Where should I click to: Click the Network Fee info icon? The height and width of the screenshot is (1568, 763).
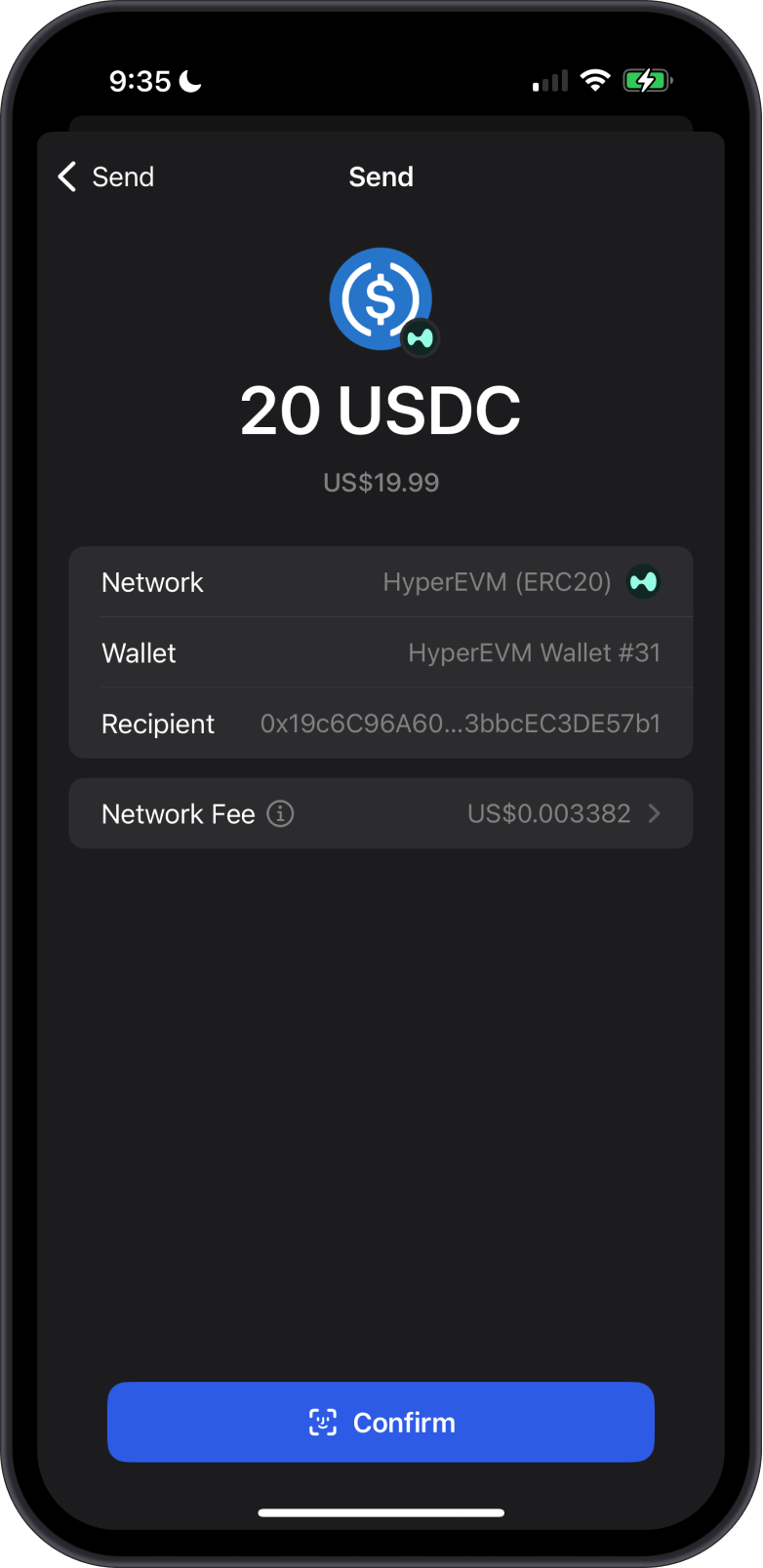tap(279, 813)
